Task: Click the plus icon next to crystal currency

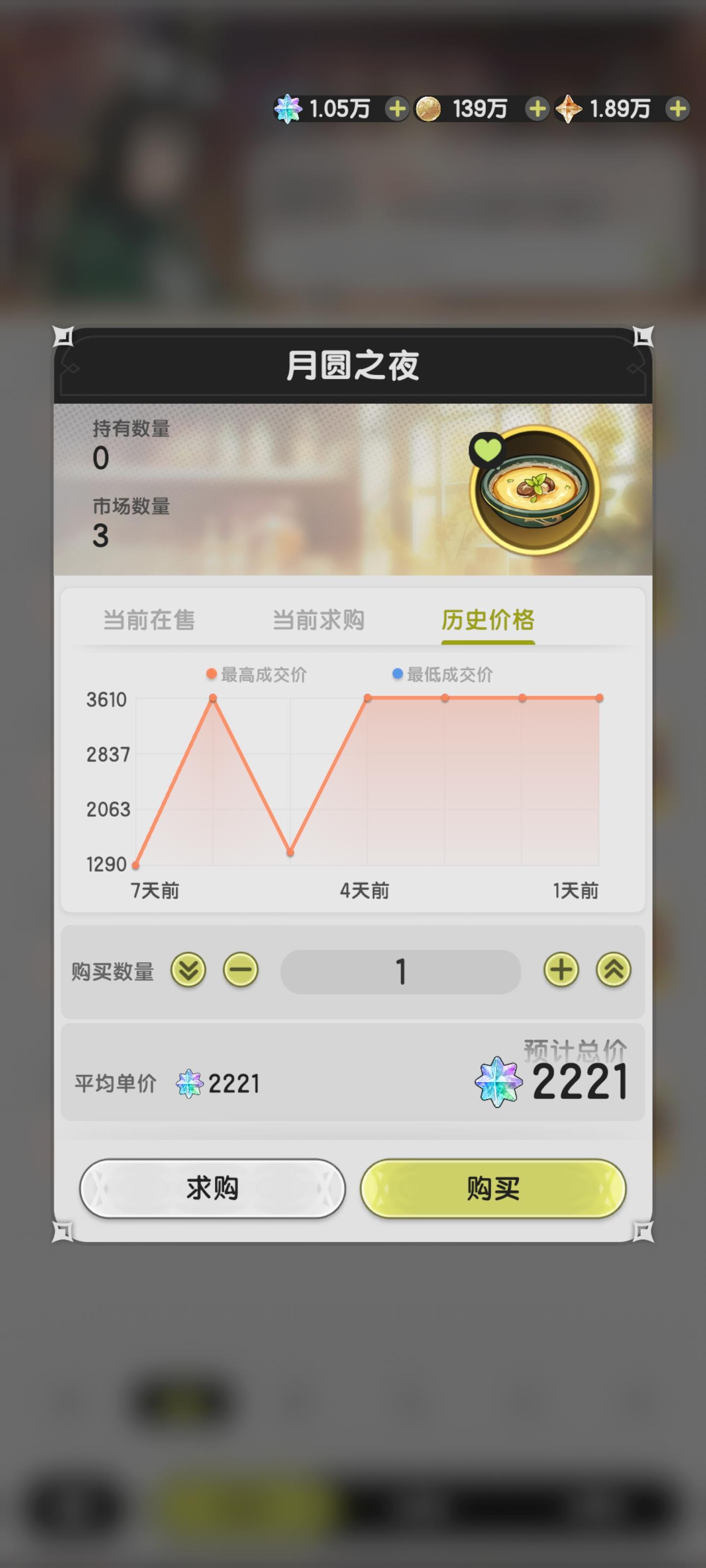Action: [x=397, y=108]
